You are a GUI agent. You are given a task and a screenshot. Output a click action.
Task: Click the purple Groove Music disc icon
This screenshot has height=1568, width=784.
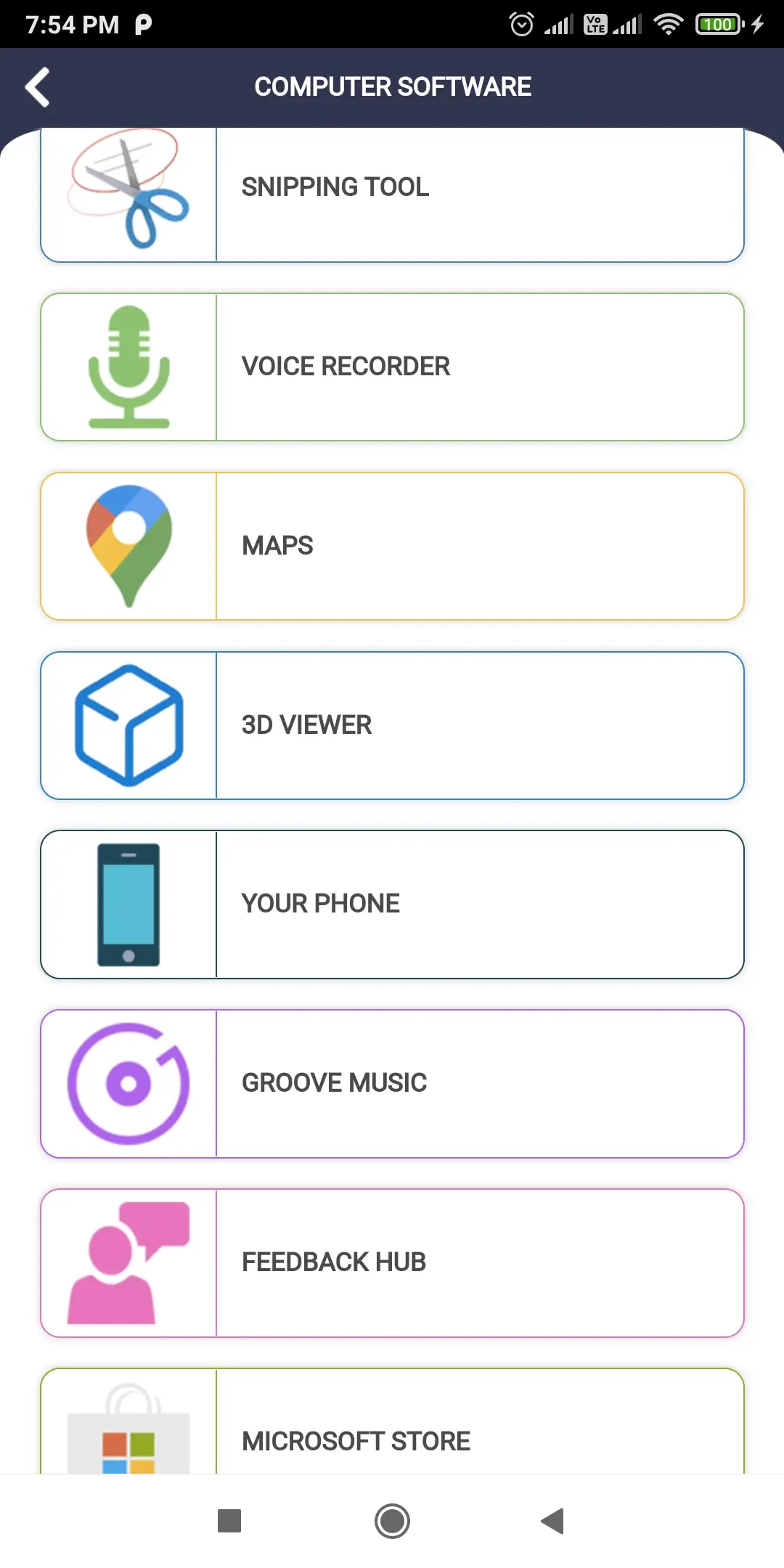129,1082
